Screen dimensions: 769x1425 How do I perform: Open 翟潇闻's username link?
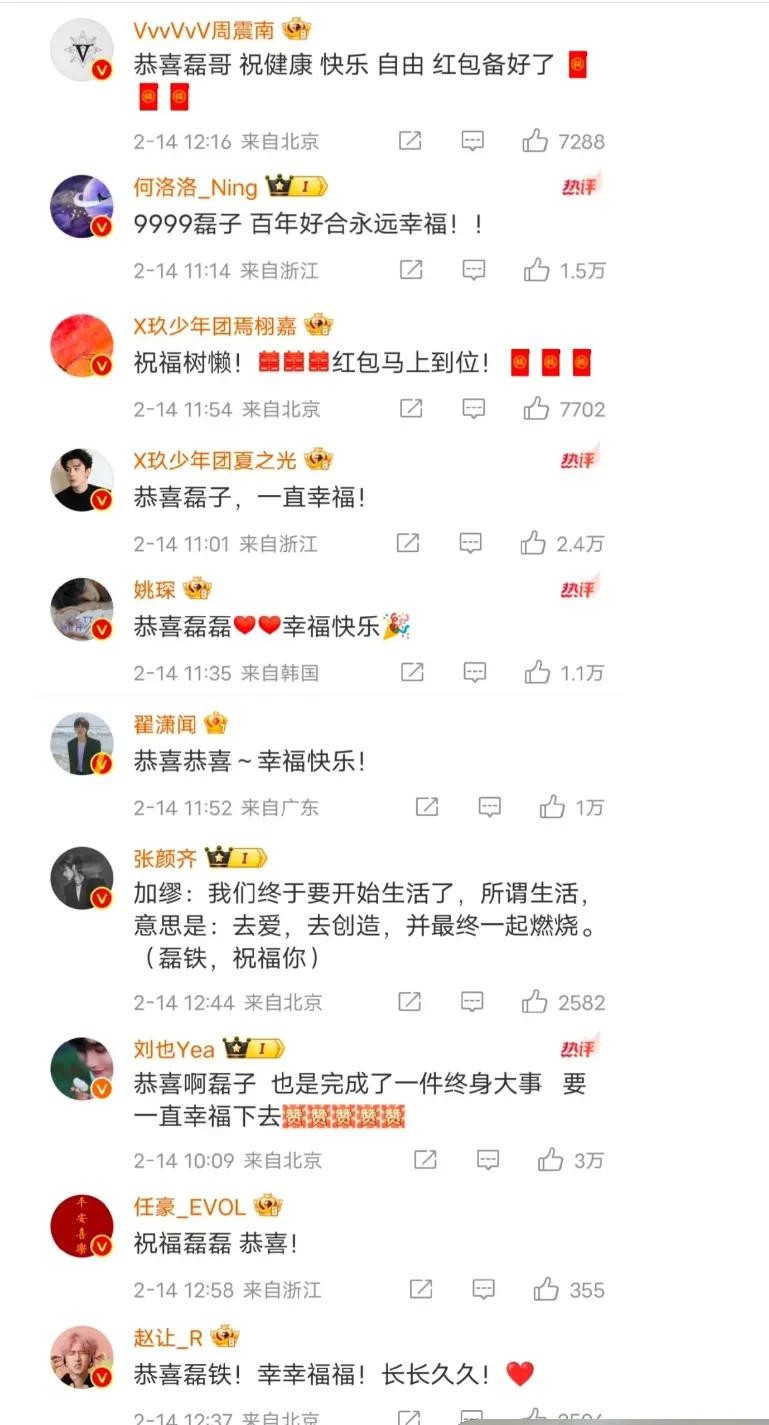coord(165,724)
